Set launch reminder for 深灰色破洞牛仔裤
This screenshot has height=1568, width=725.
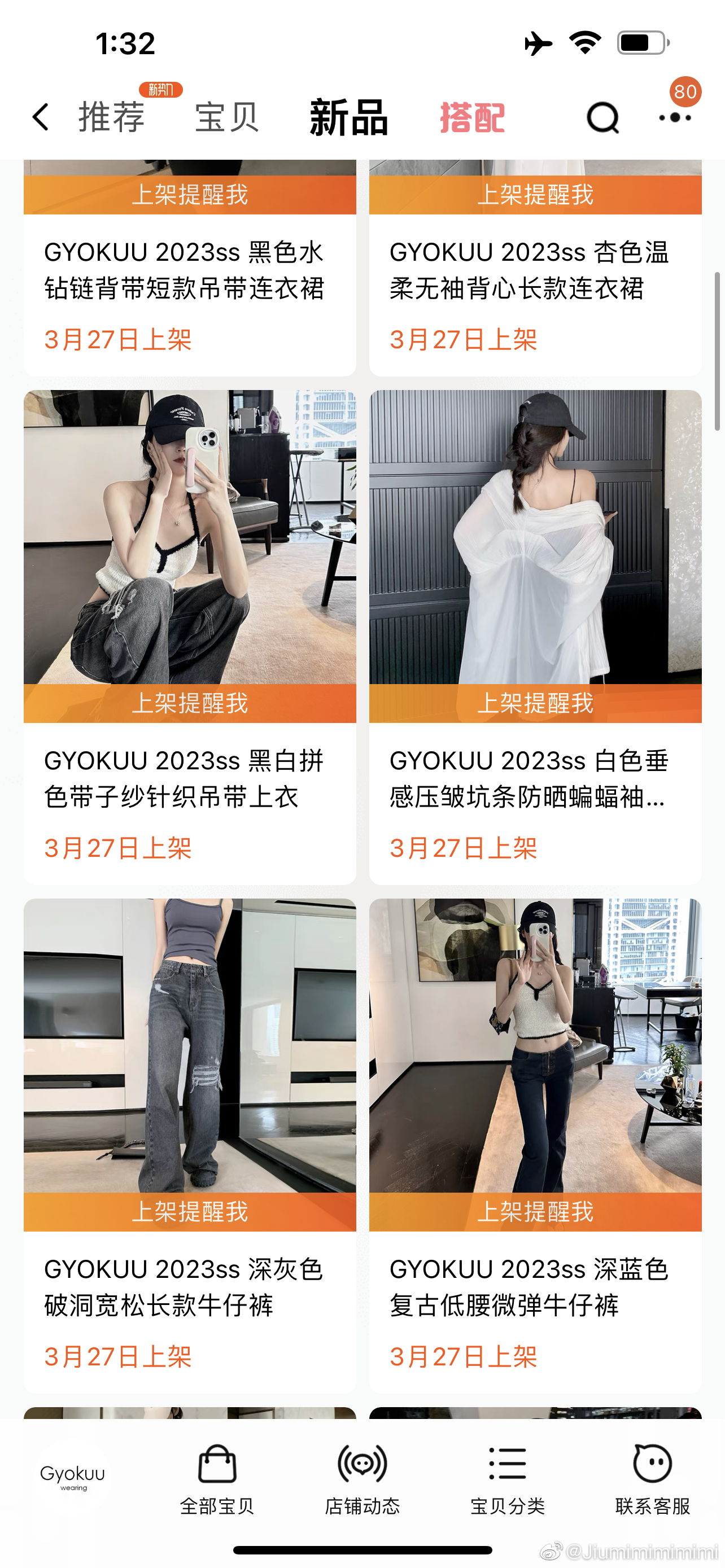(190, 1211)
